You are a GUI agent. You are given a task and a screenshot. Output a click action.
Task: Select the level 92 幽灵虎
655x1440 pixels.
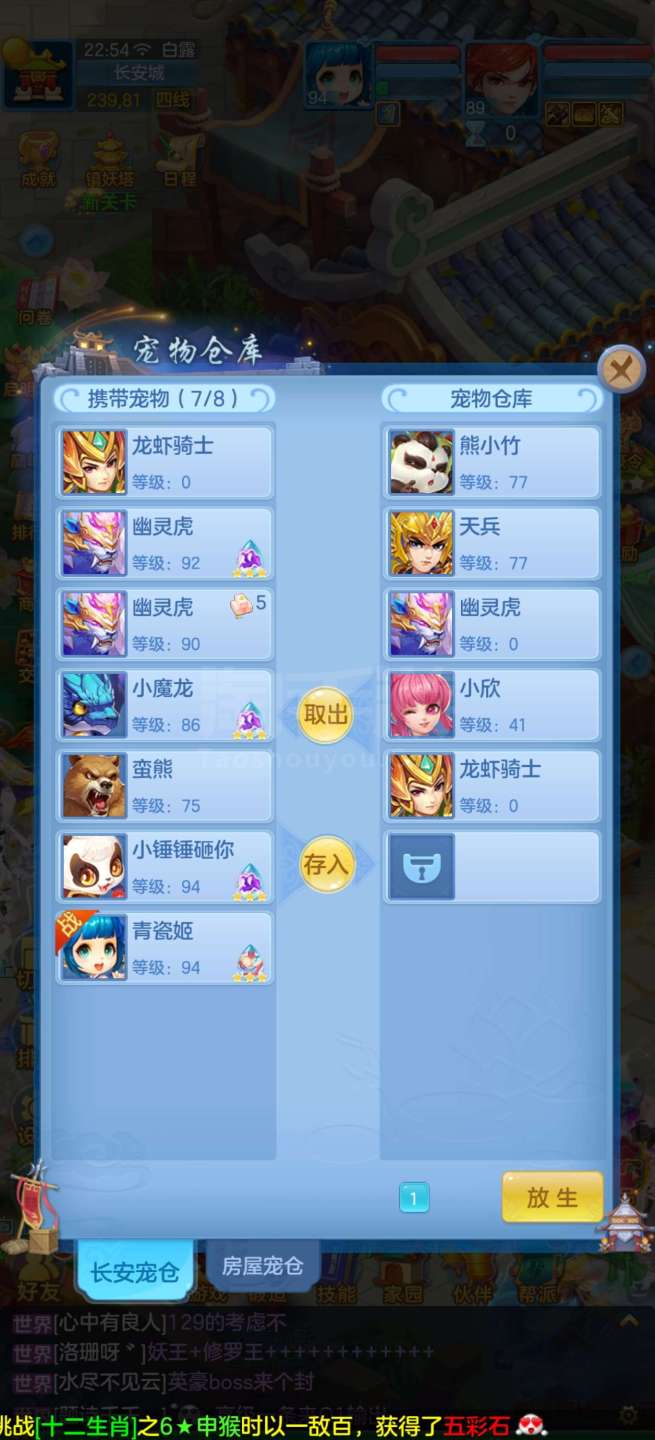pos(165,543)
